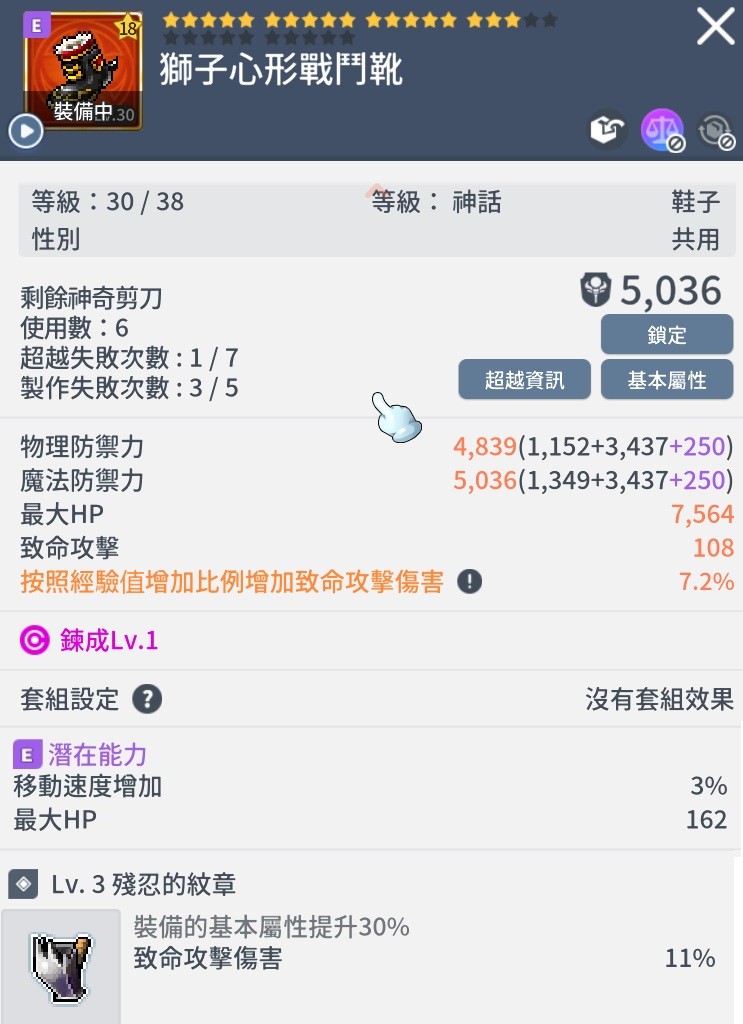Open help for 套組設定
The image size is (743, 1024).
(147, 699)
